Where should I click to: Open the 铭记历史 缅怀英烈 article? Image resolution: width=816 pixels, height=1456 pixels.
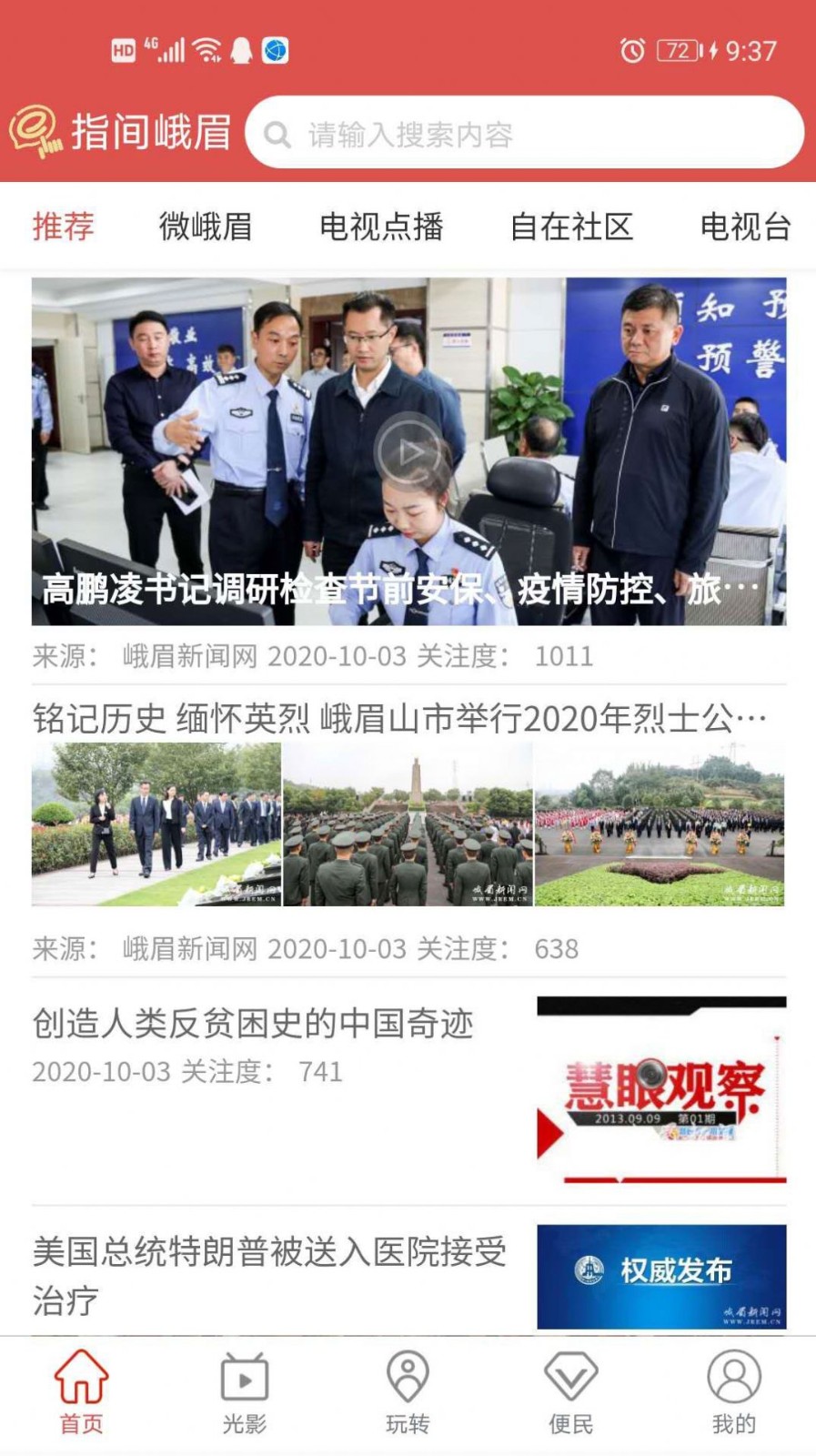398,719
